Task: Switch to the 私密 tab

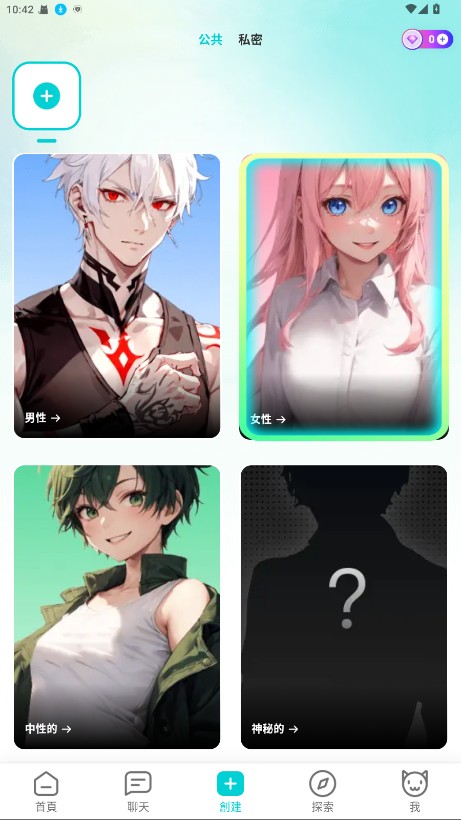Action: 250,40
